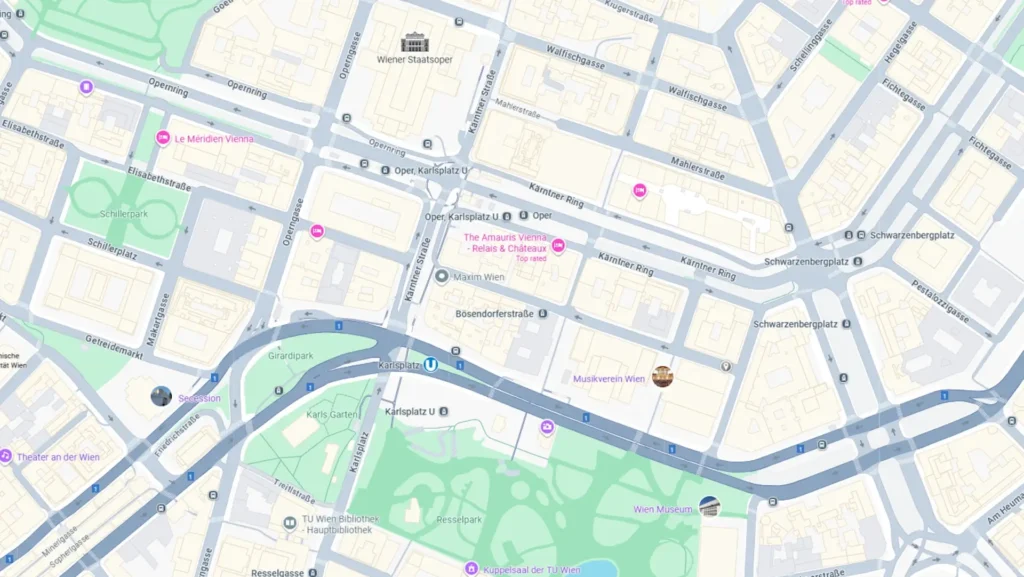
Task: Select the Resselpark label
Action: coord(459,520)
